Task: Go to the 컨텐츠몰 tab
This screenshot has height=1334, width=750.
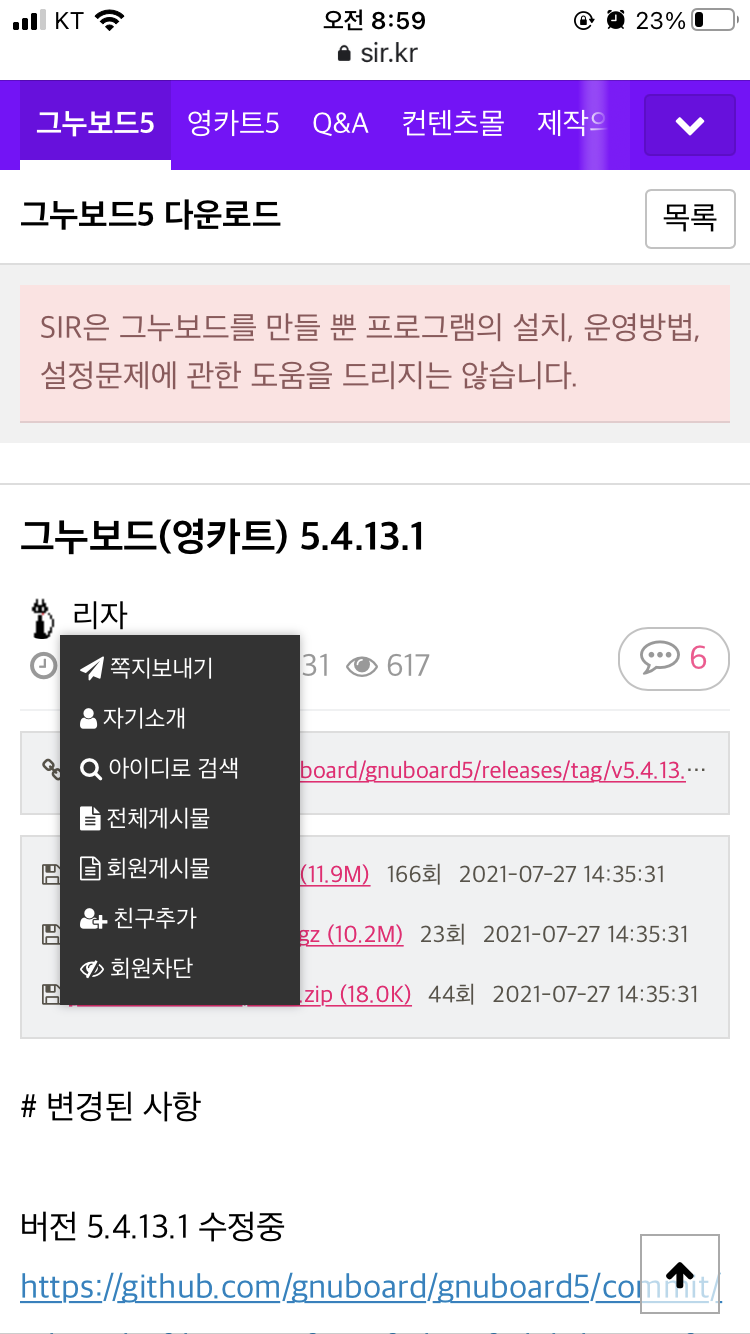Action: (x=452, y=124)
